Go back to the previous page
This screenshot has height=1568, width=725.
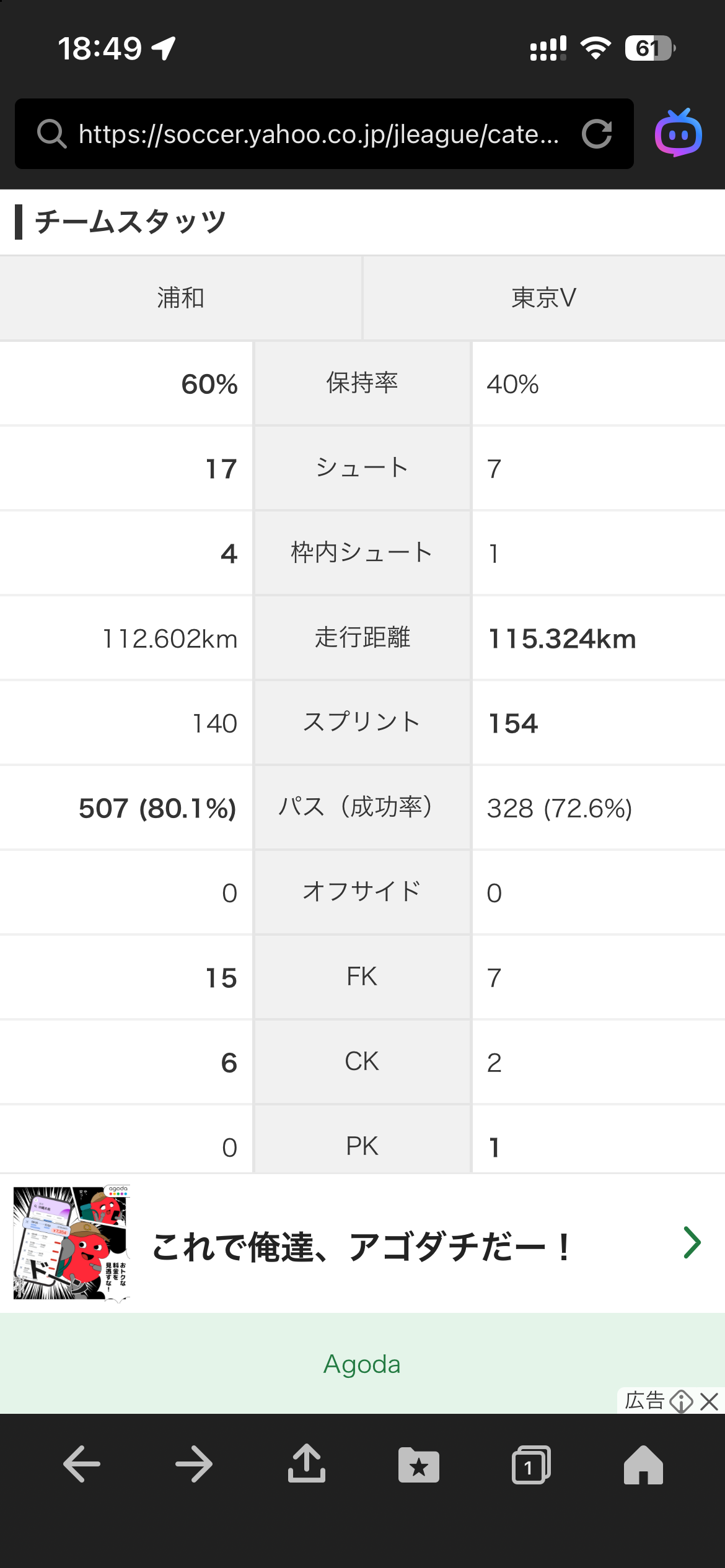click(82, 1464)
